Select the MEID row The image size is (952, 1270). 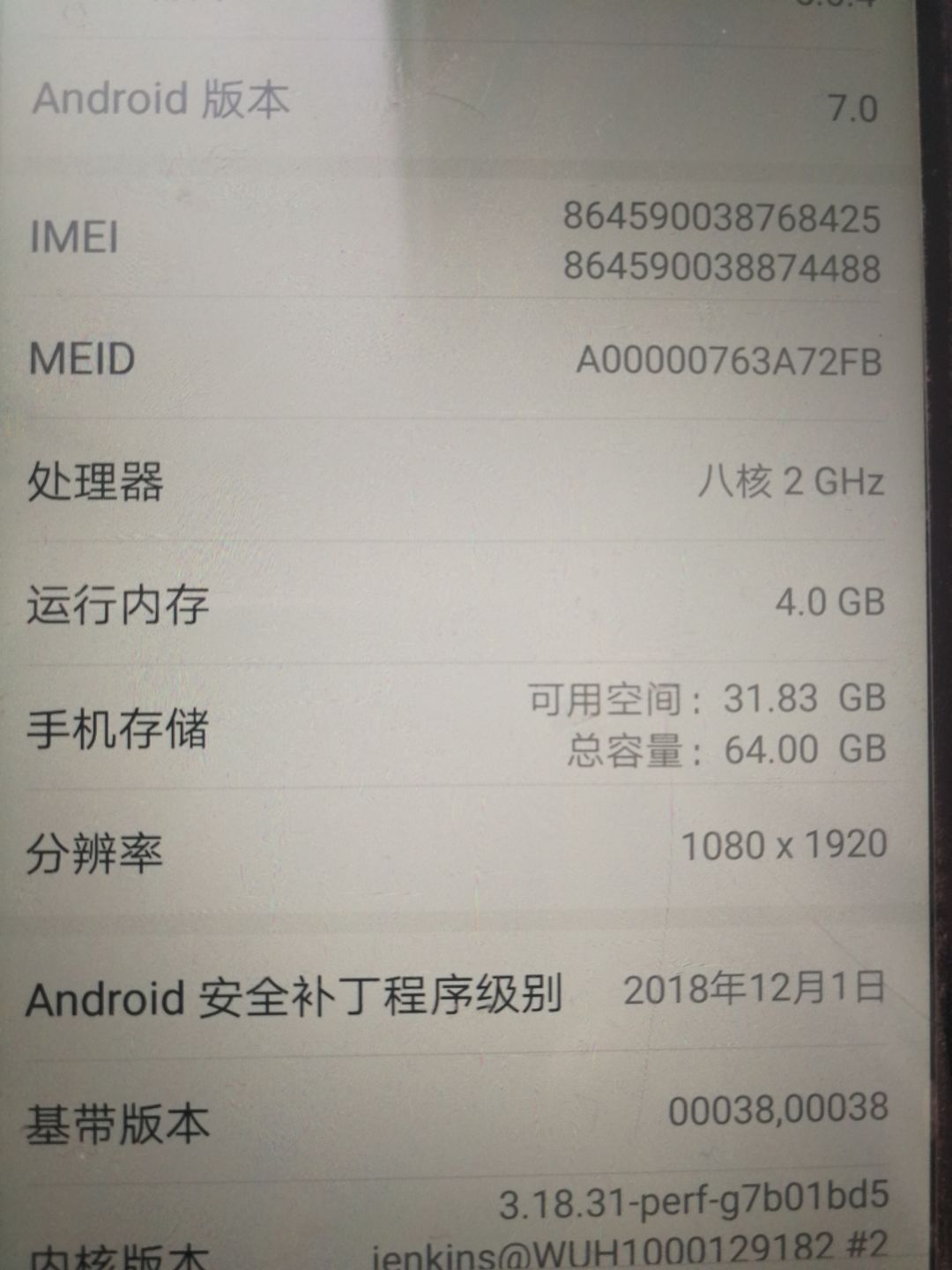(458, 360)
